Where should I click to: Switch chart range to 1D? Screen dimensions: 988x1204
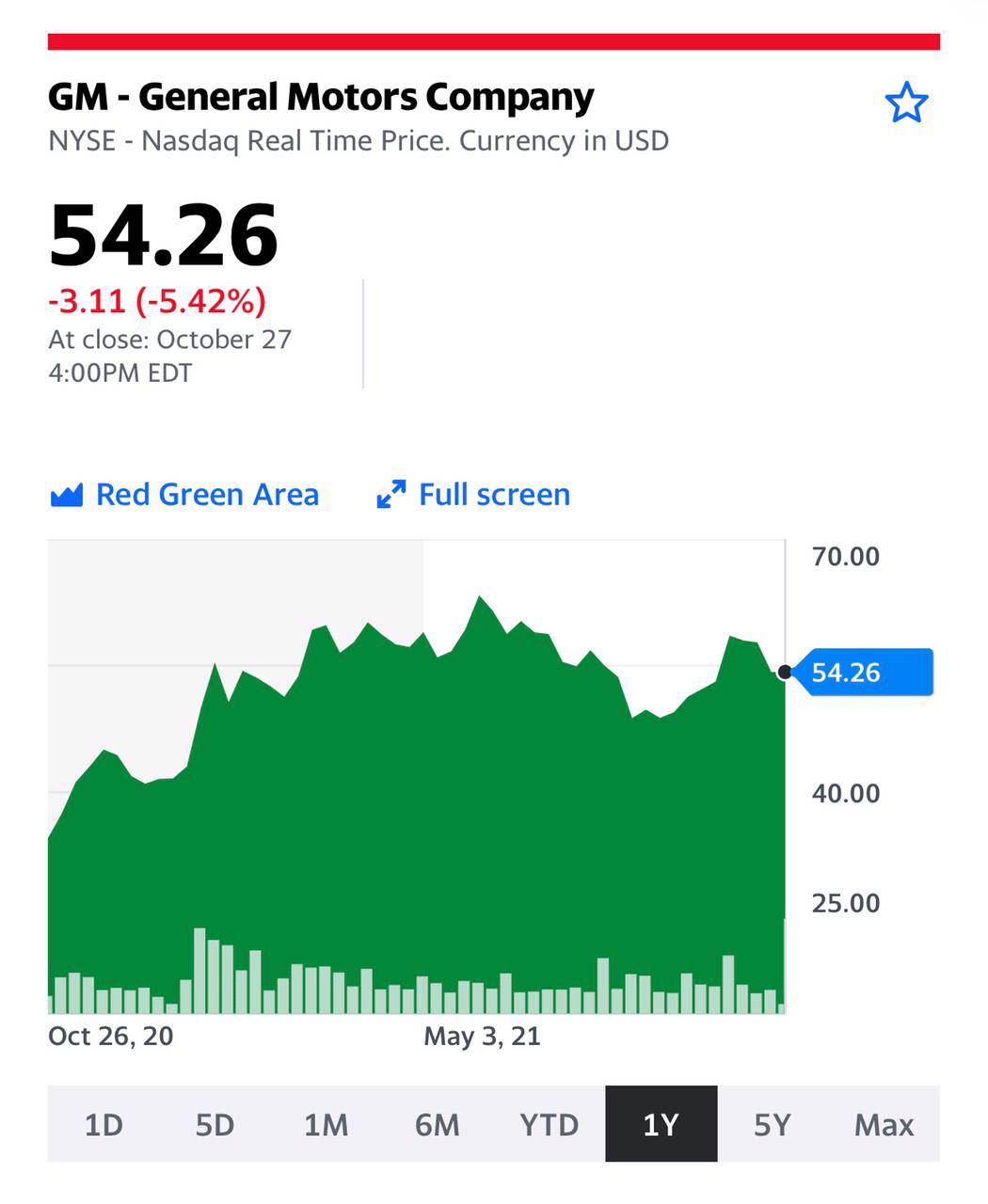click(x=104, y=1124)
